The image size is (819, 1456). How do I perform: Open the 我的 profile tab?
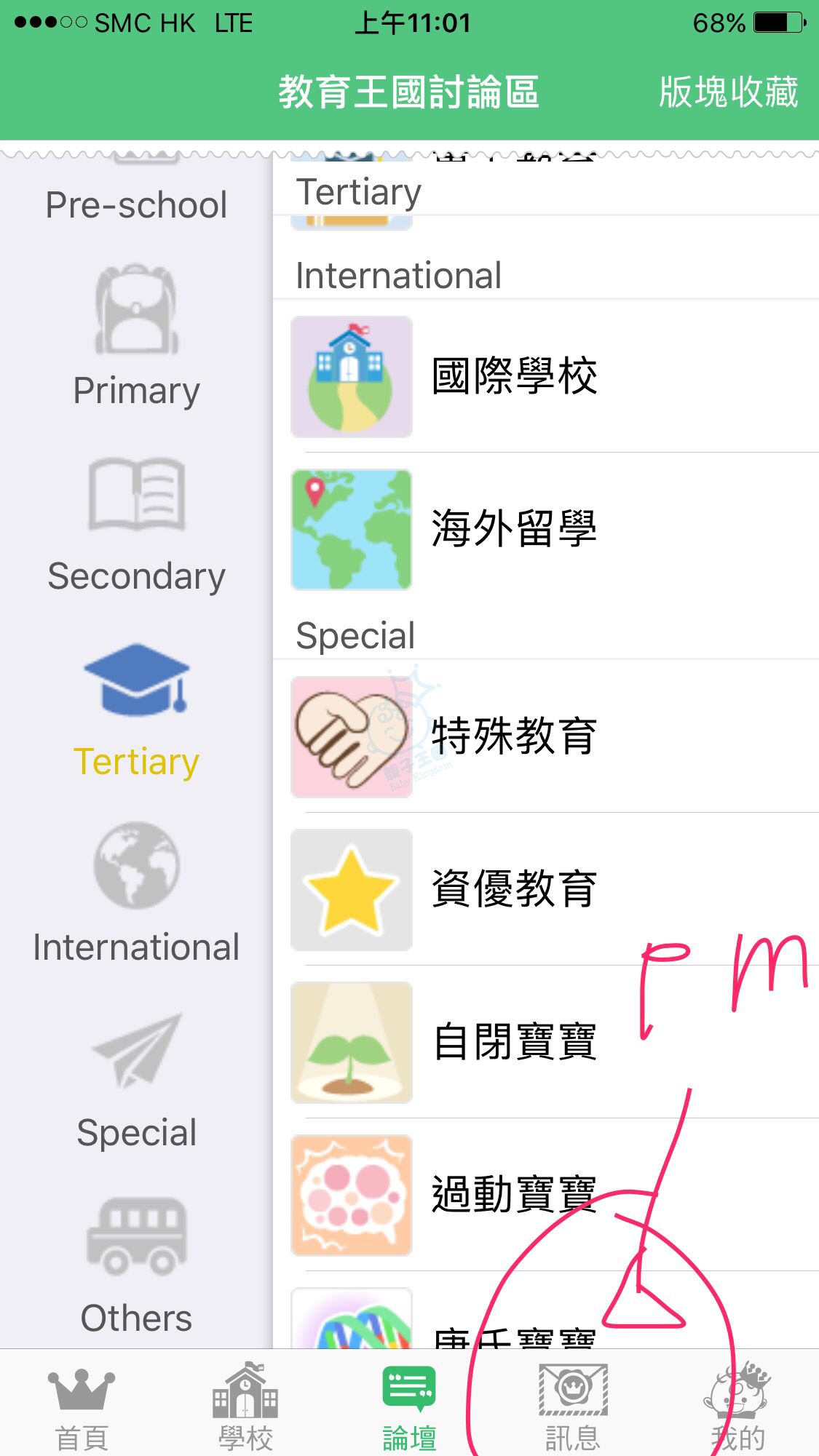(737, 1408)
